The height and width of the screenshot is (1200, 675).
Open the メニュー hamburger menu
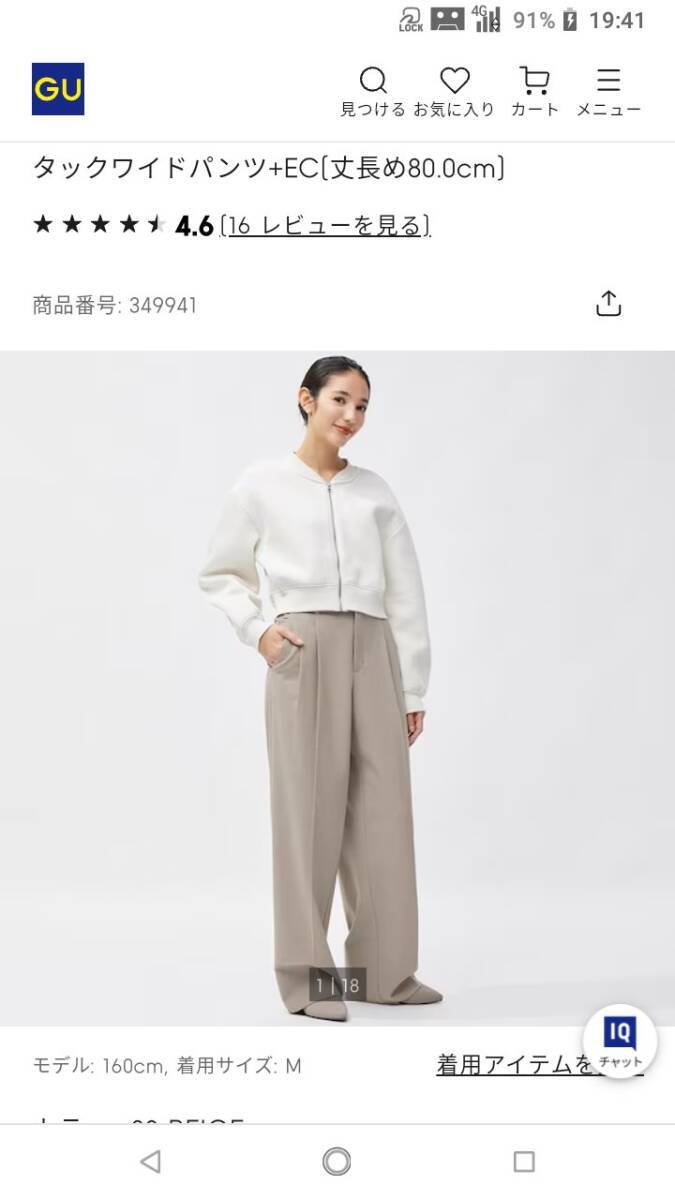608,91
